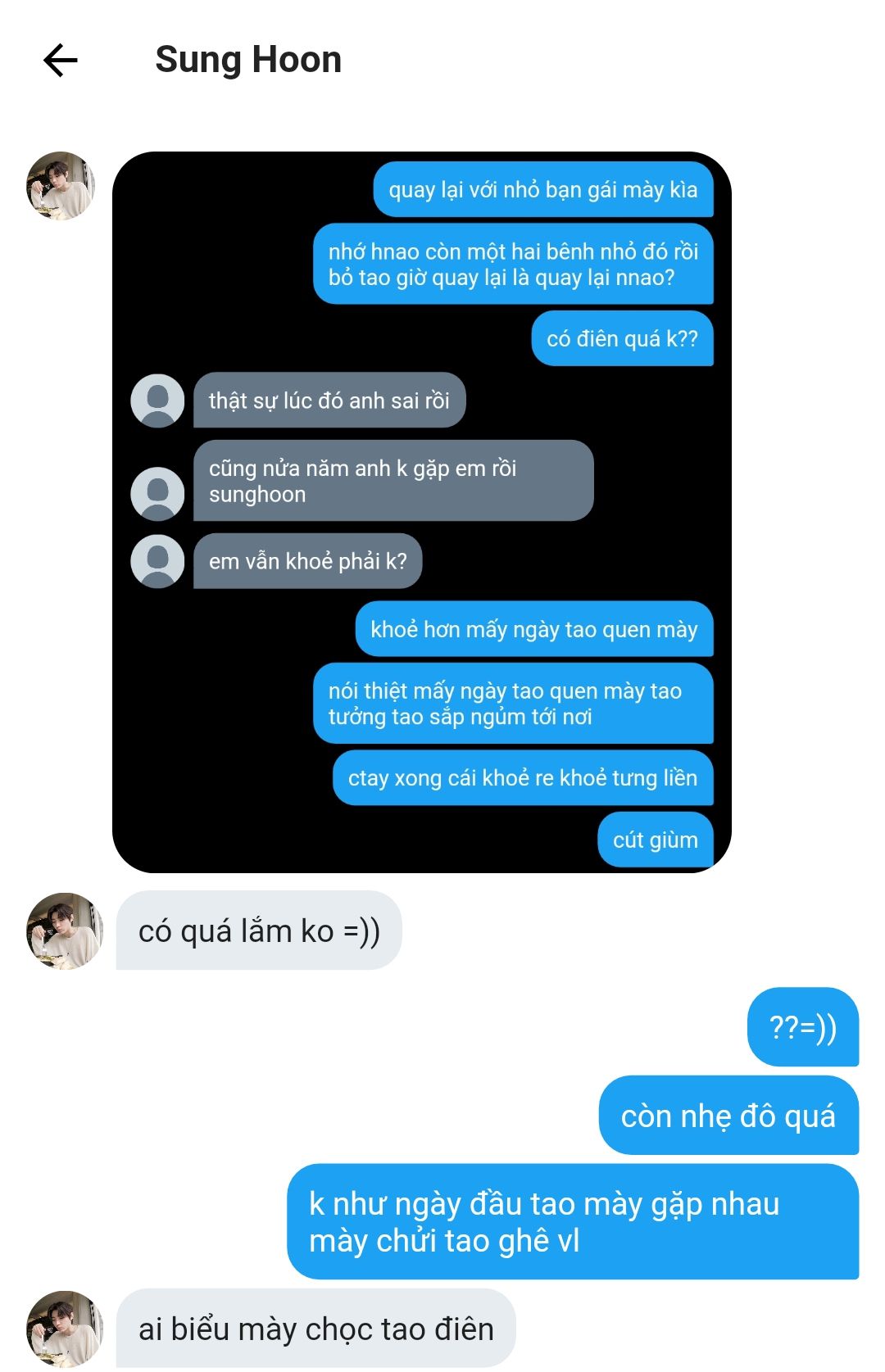
Task: Tap the avatar next to "ai biểu mày chọc tao điên"
Action: coord(65,1329)
